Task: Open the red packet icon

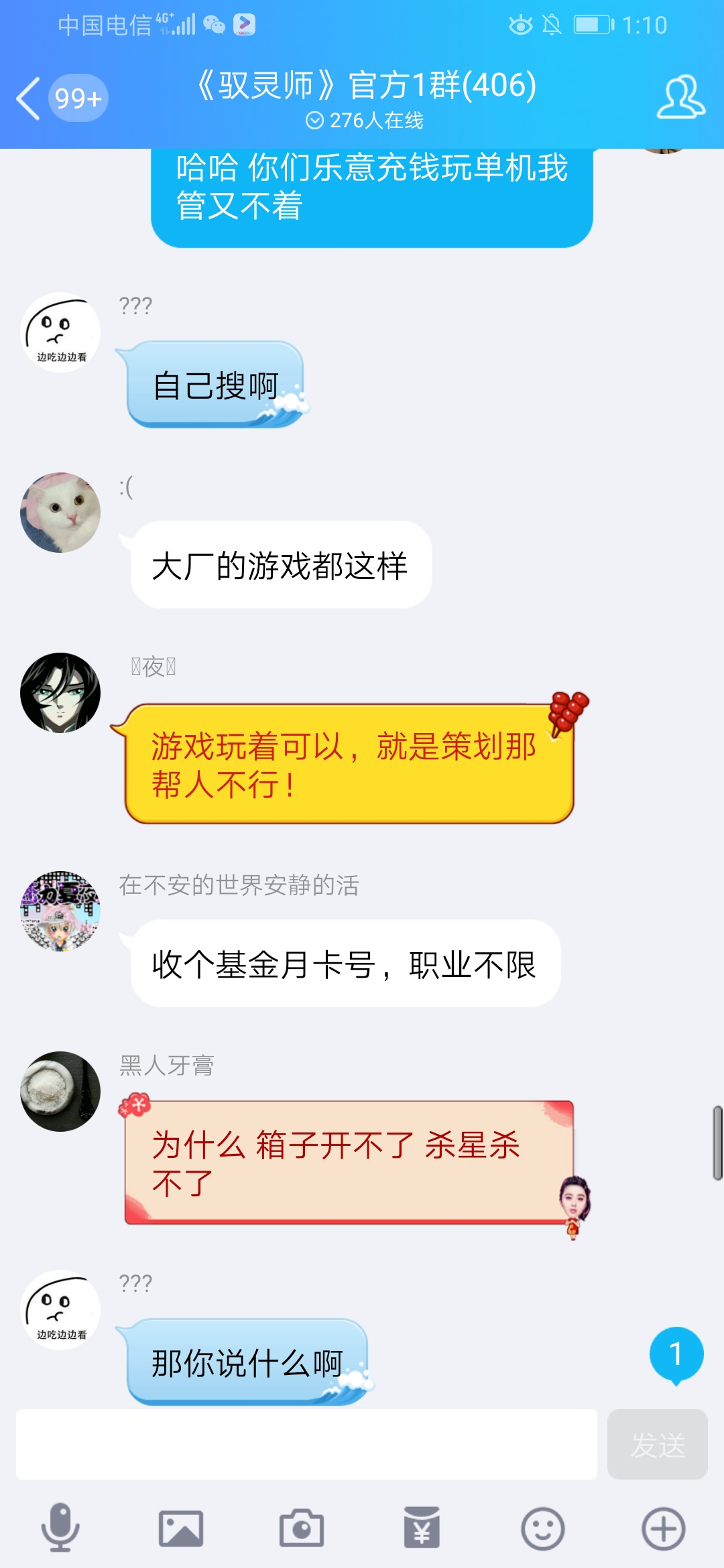Action: 422,1528
